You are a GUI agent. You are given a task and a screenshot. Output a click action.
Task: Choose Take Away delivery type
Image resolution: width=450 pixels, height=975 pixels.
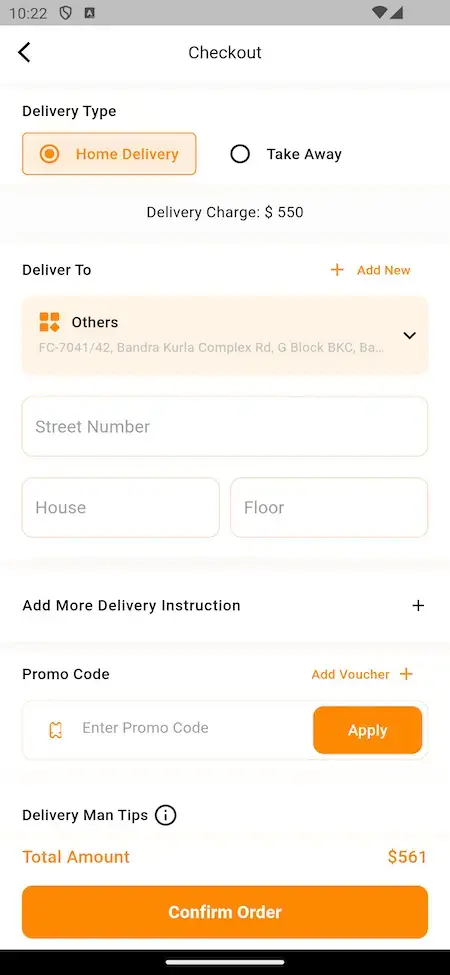coord(285,154)
